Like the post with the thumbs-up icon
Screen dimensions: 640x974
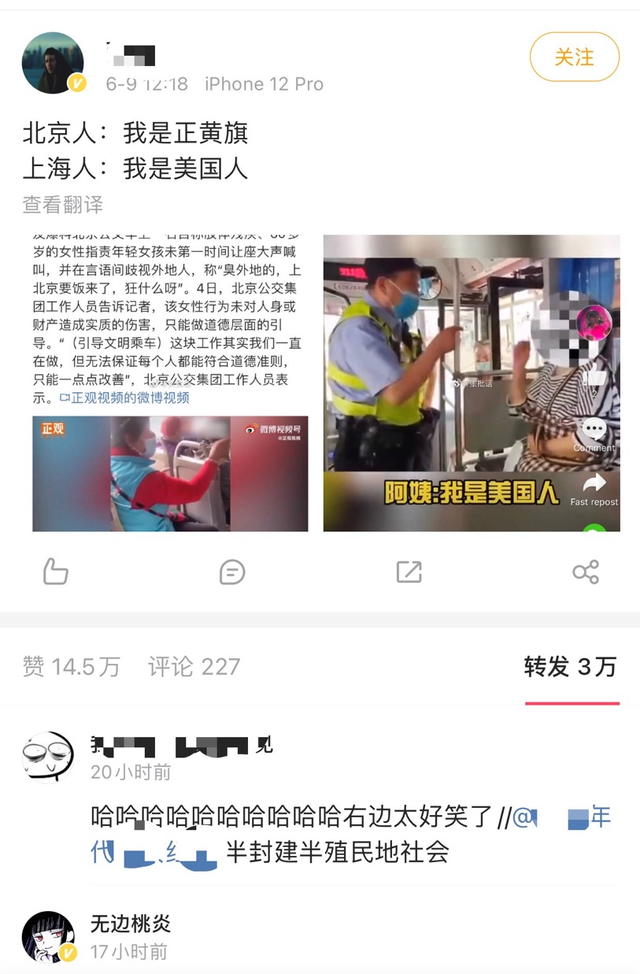point(55,572)
